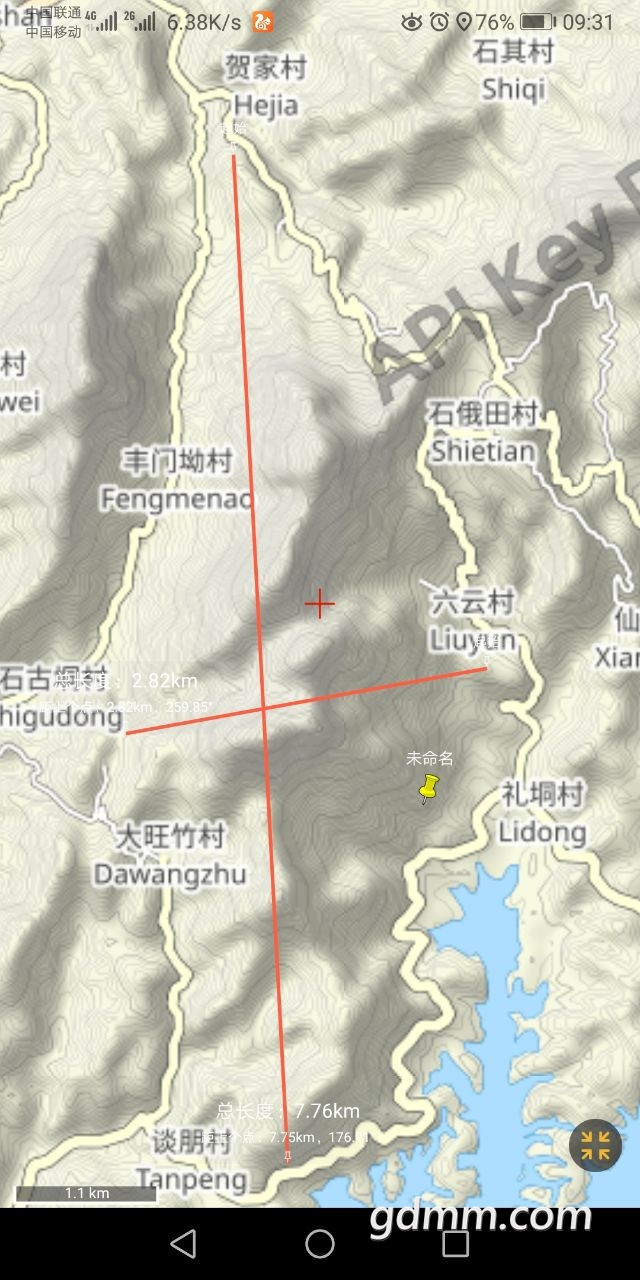
Task: Go back with the system back button
Action: pyautogui.click(x=183, y=1243)
